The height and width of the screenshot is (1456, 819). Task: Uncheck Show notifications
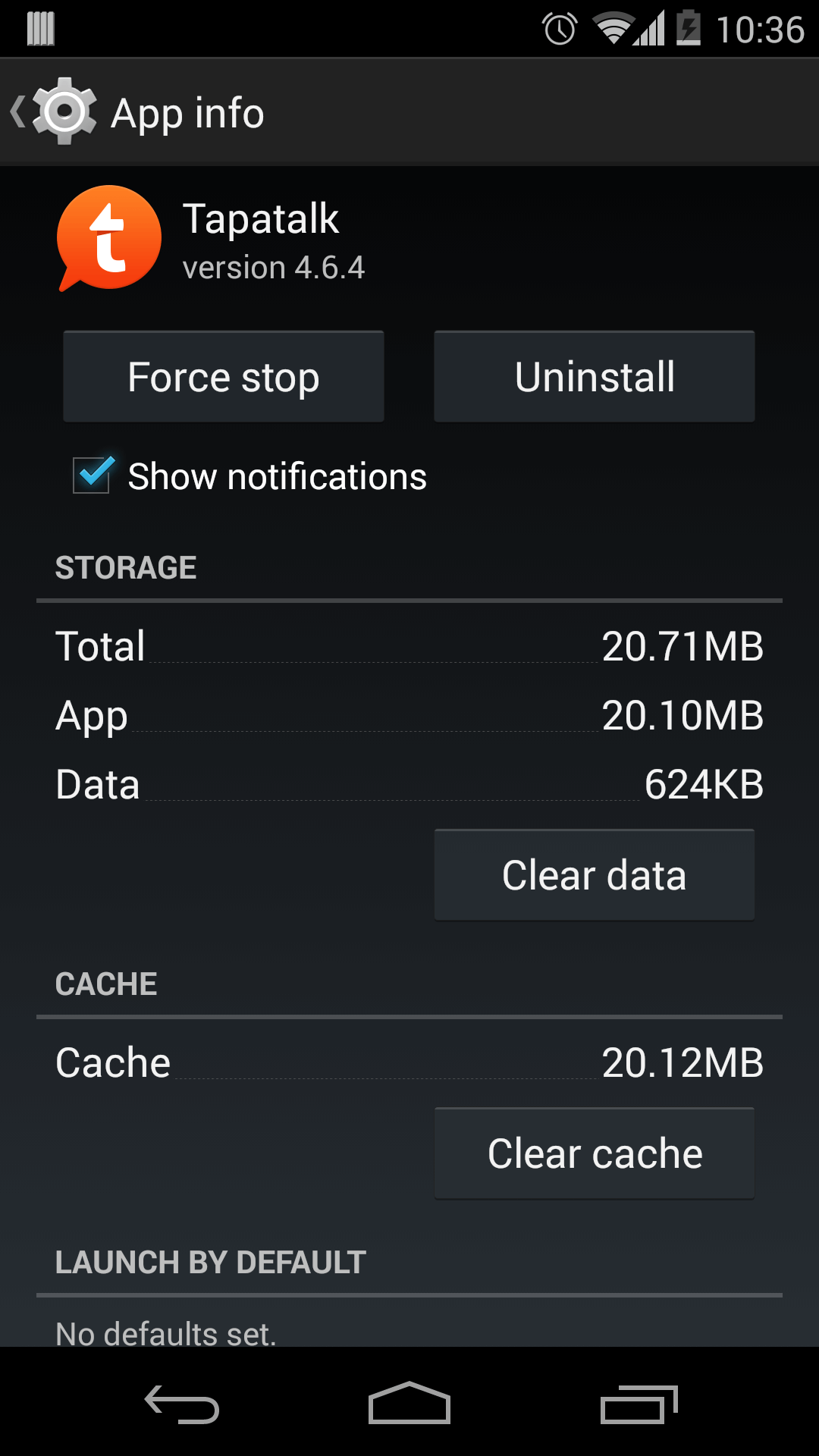tap(92, 475)
